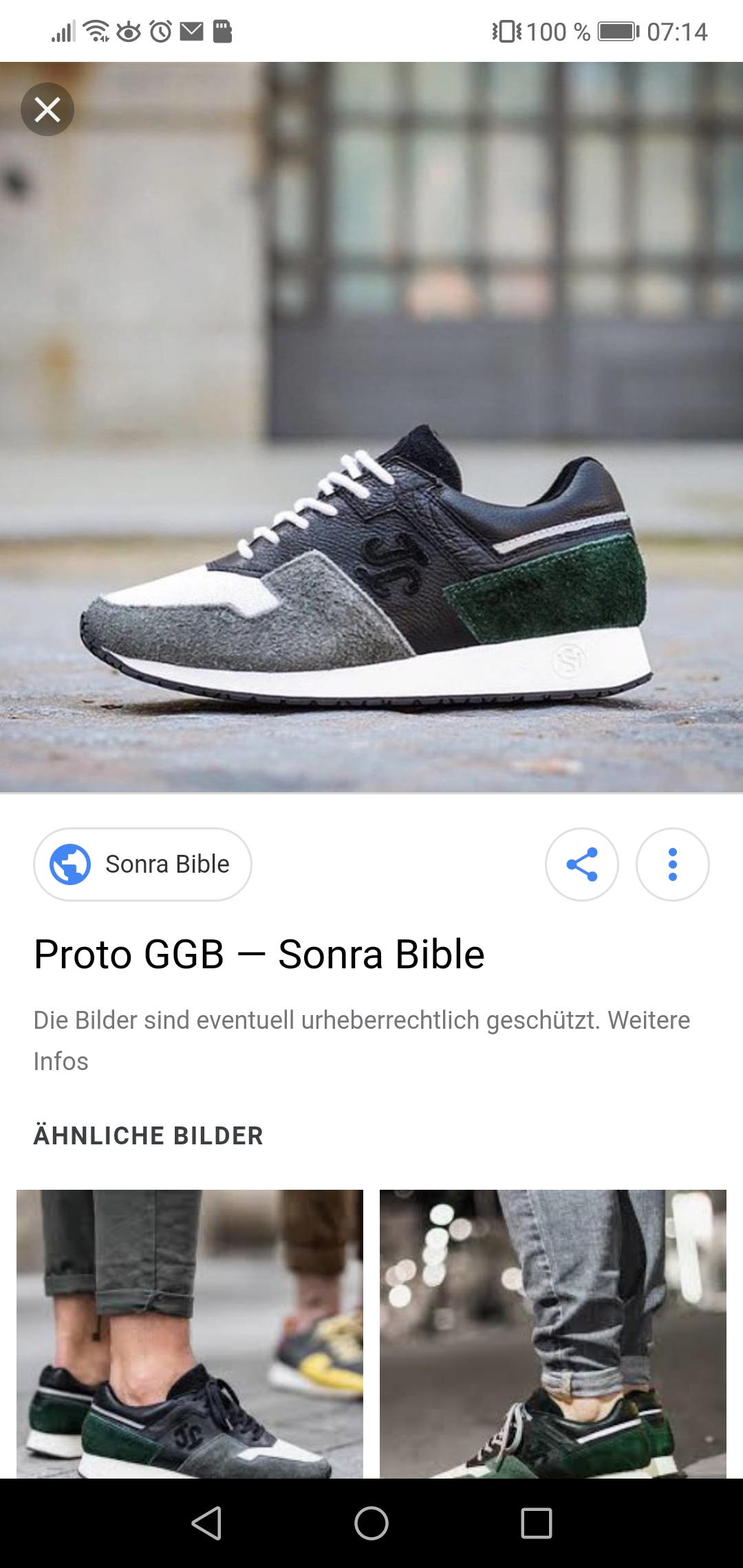Go back with the system back button
Viewport: 743px width, 1568px height.
pyautogui.click(x=206, y=1523)
